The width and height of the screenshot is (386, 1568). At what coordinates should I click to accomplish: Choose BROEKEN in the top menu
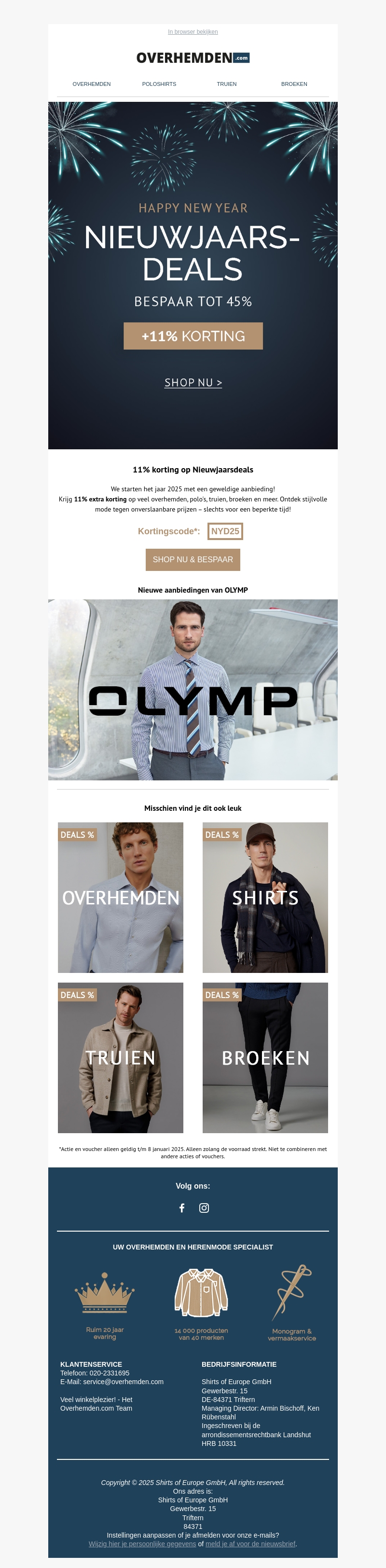click(x=294, y=84)
